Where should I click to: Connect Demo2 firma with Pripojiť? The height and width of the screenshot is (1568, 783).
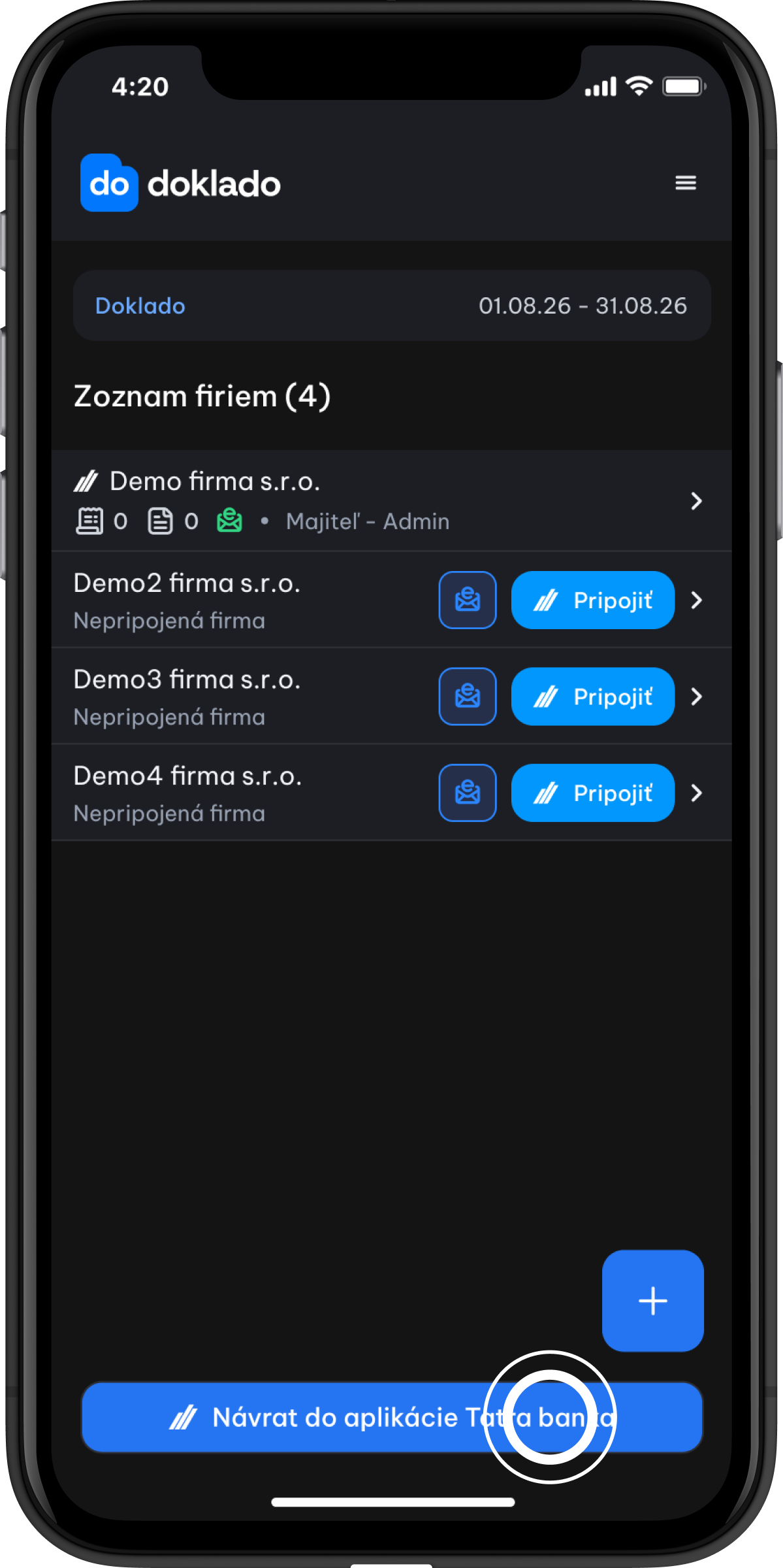tap(592, 600)
